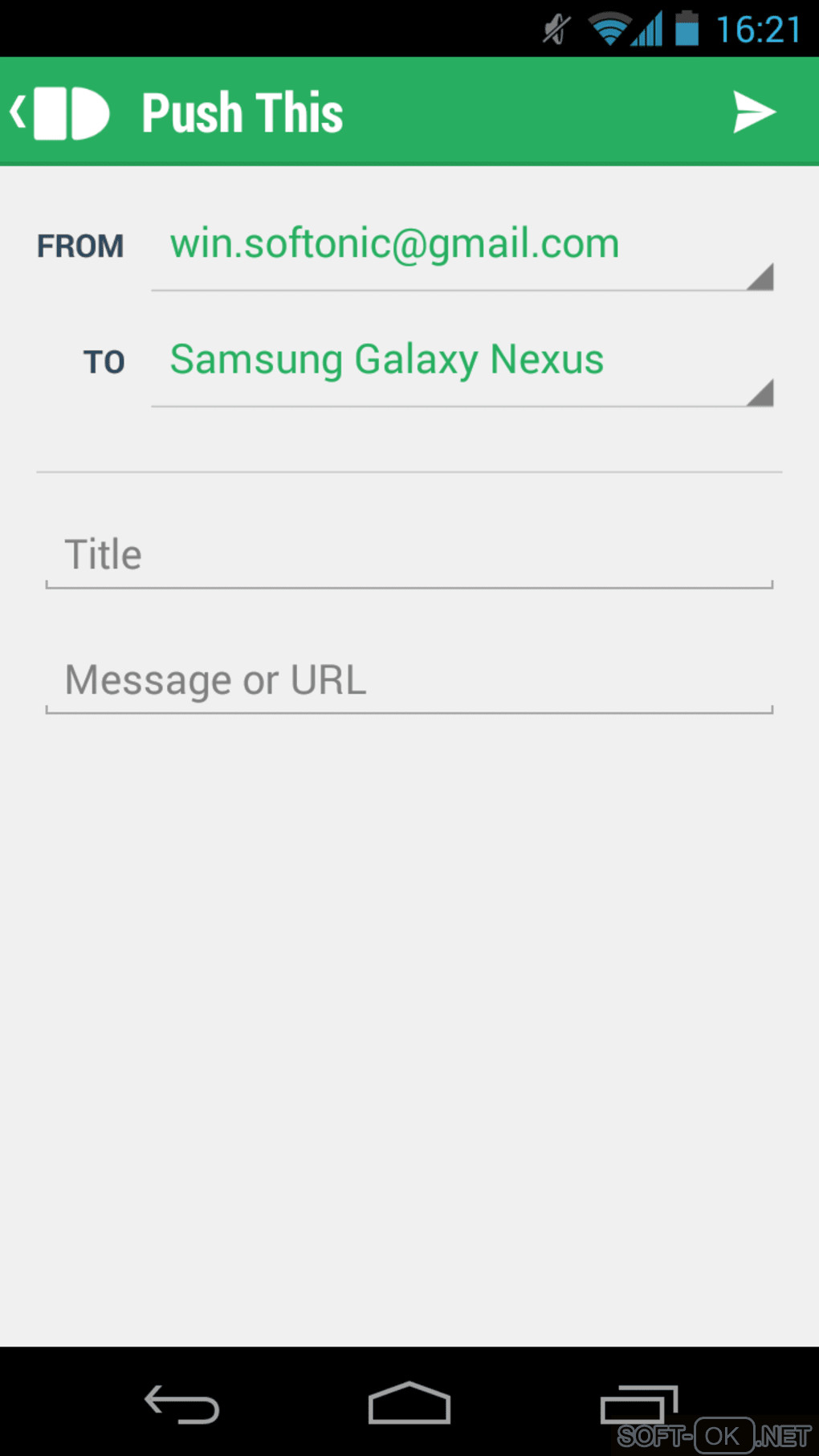
Task: Send the push with the arrow icon
Action: [753, 112]
